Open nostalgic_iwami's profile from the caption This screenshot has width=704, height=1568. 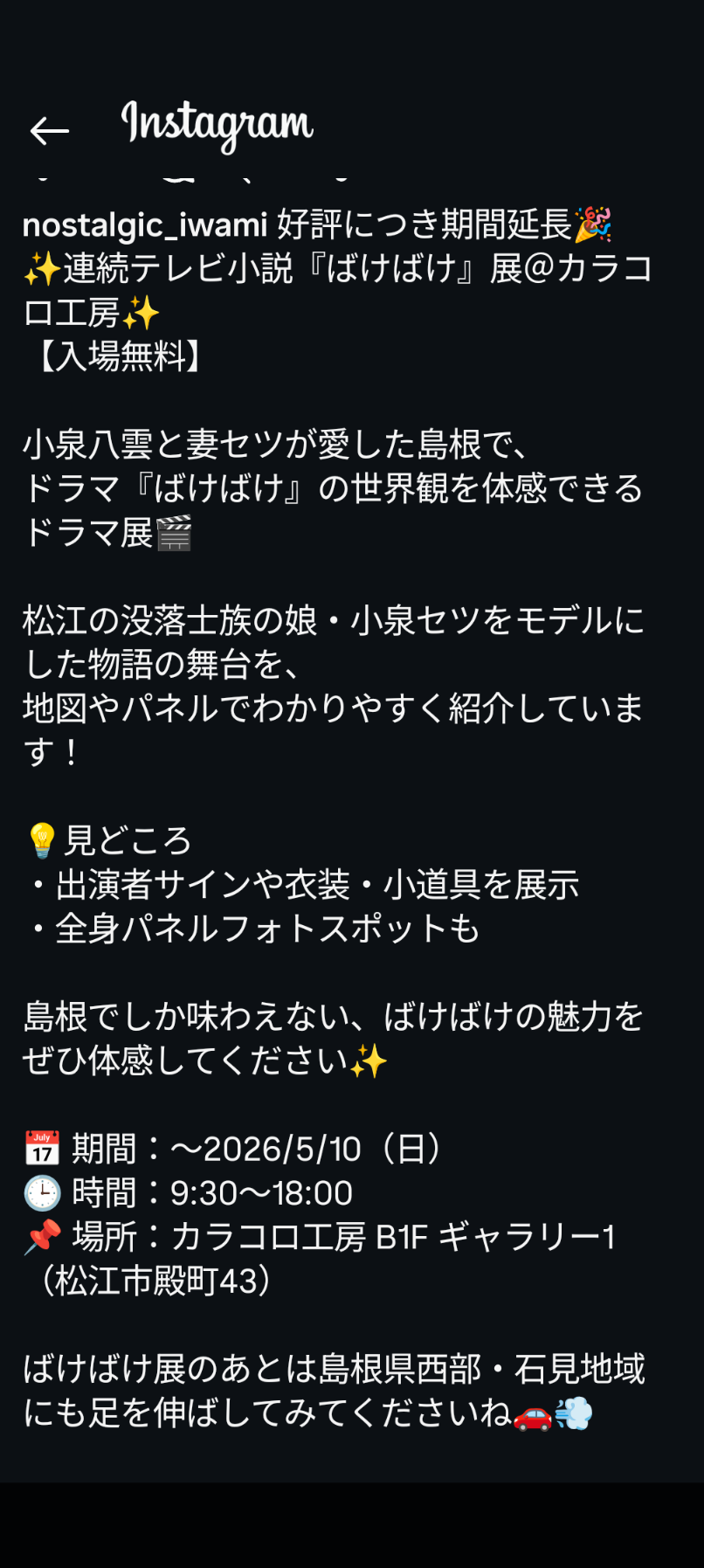(145, 225)
